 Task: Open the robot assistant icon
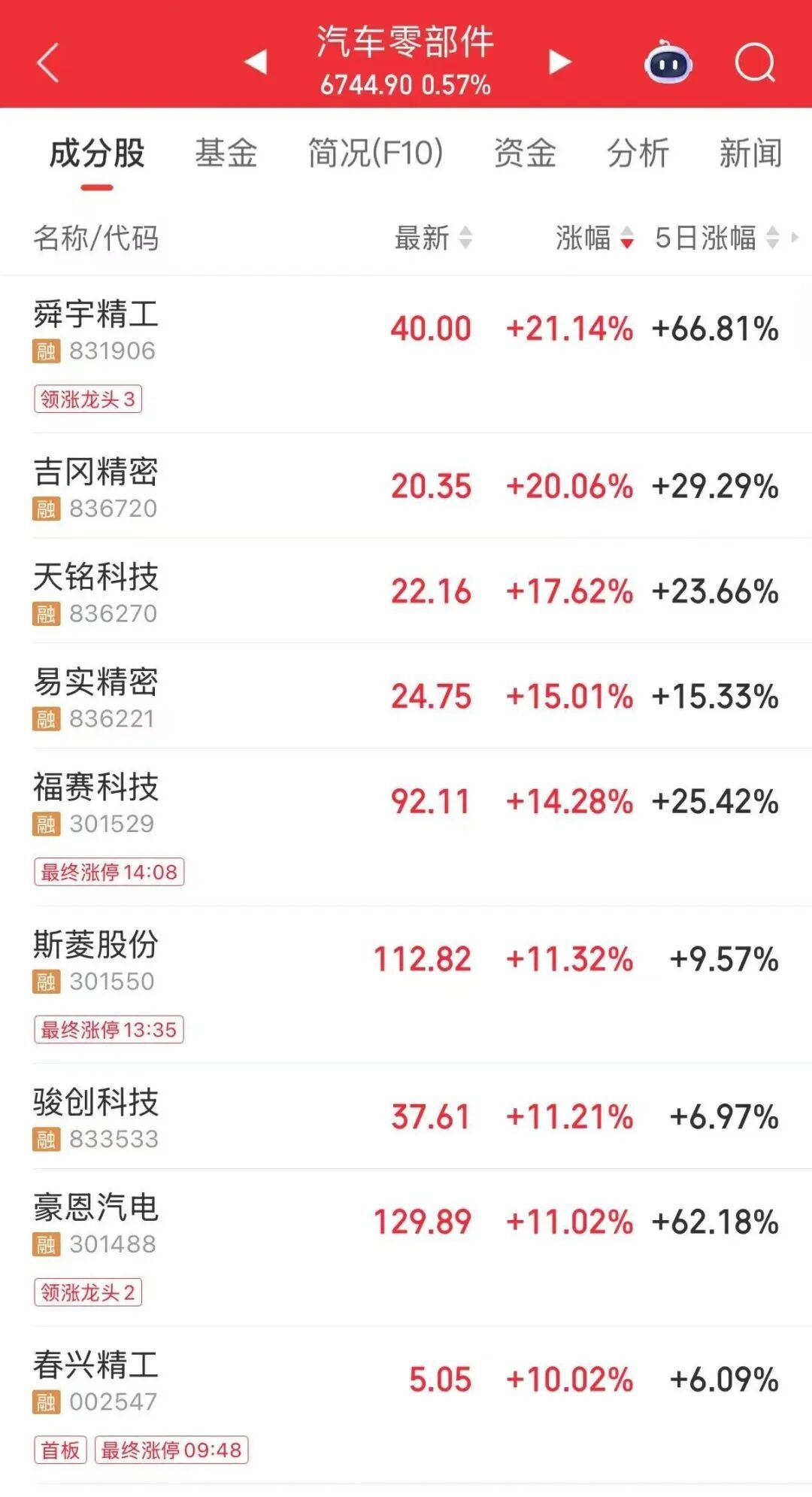pos(668,62)
